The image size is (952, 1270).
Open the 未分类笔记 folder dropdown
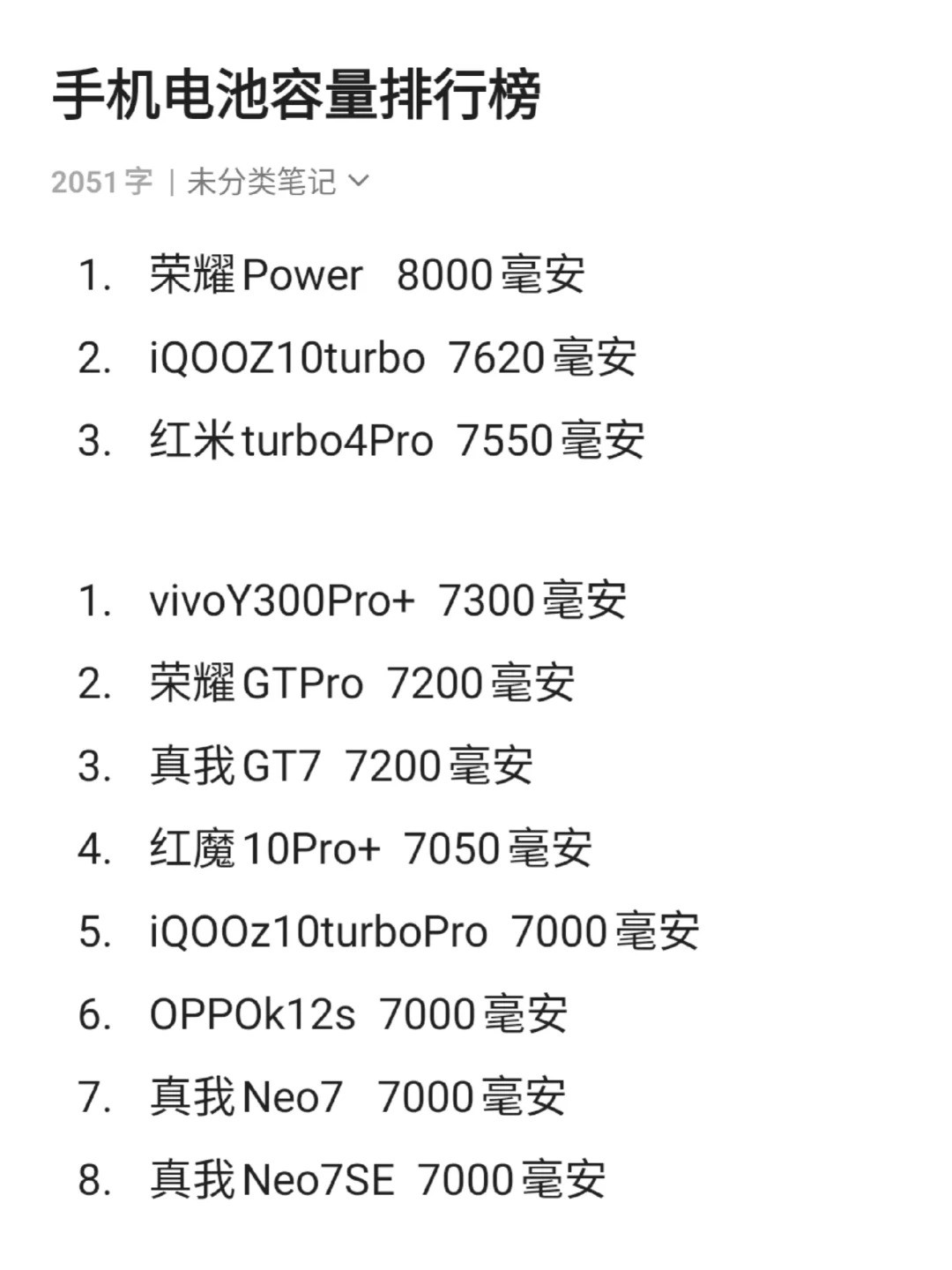click(277, 182)
